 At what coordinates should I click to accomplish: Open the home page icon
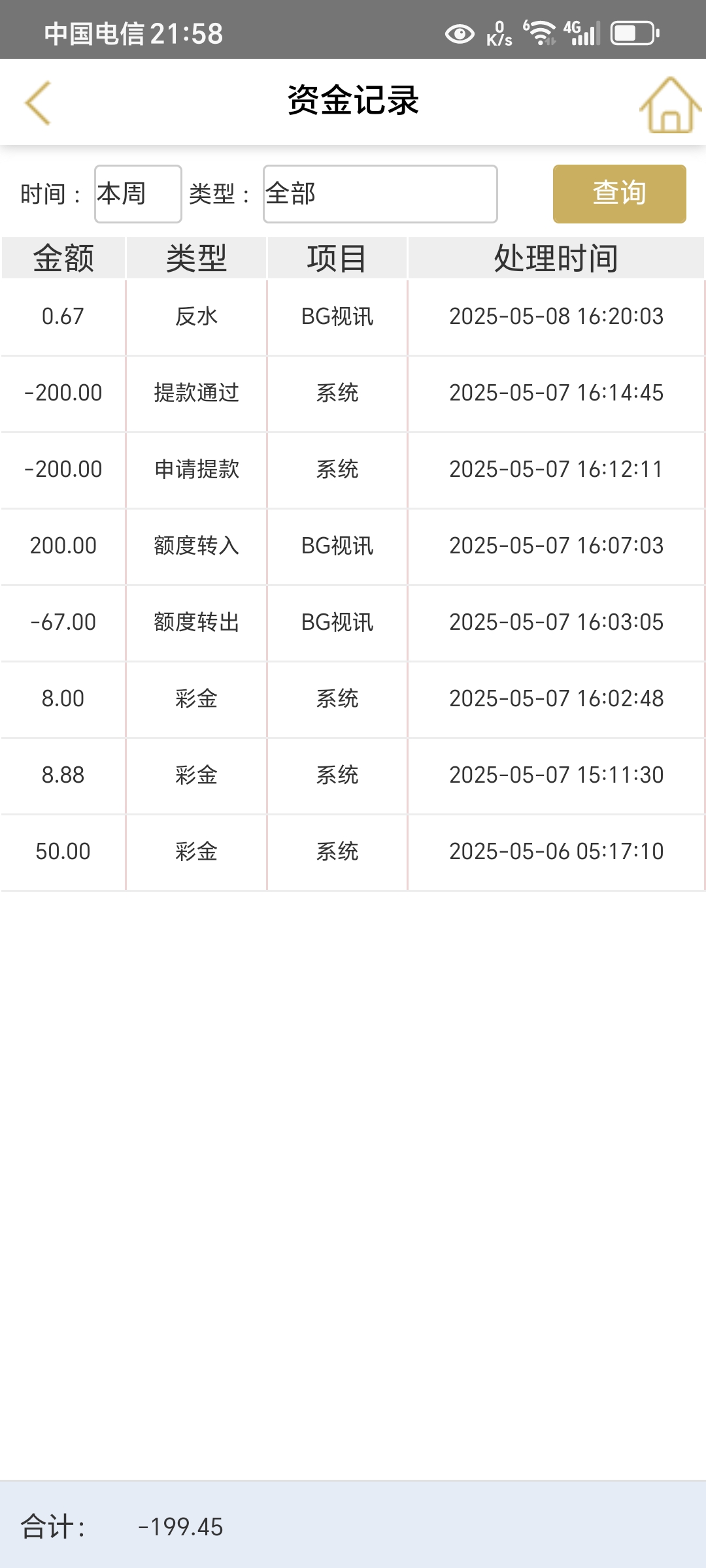(669, 105)
